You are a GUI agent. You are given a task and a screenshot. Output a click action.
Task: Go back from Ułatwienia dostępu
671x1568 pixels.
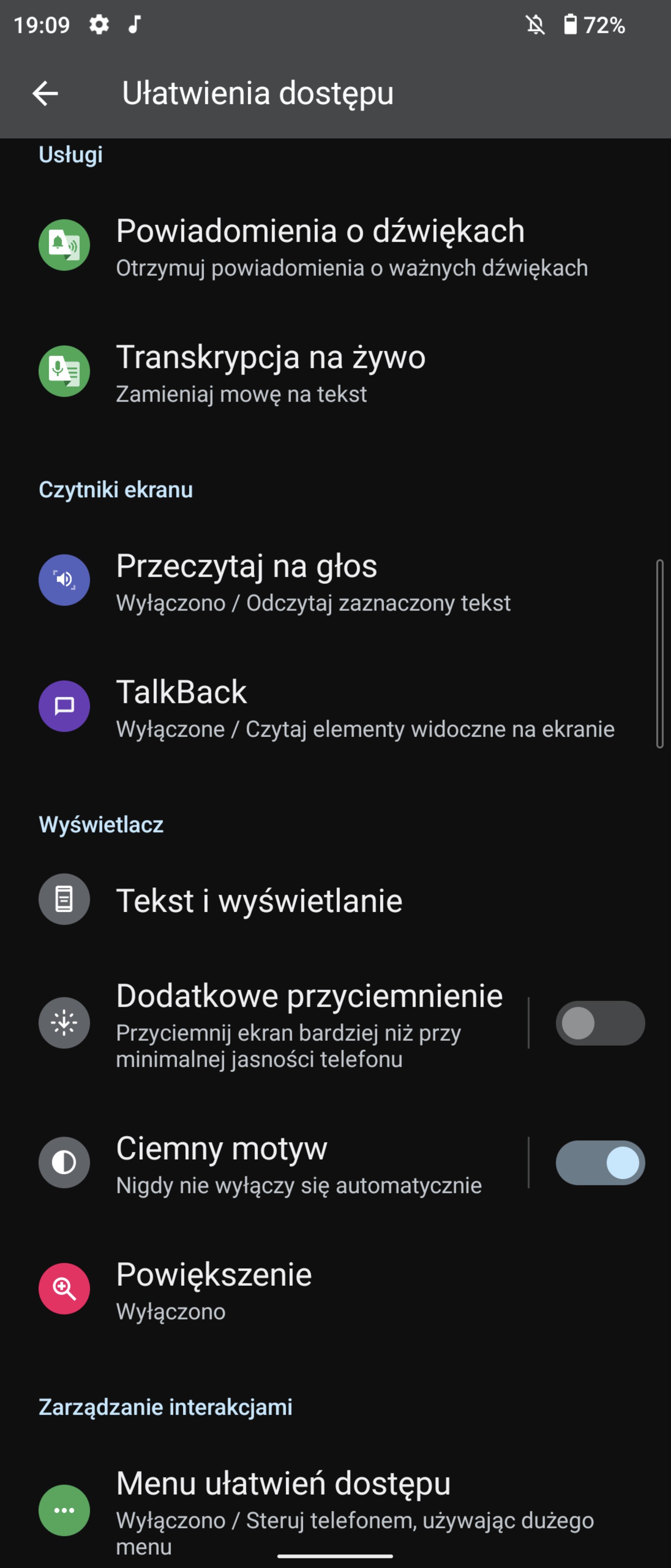[x=45, y=94]
